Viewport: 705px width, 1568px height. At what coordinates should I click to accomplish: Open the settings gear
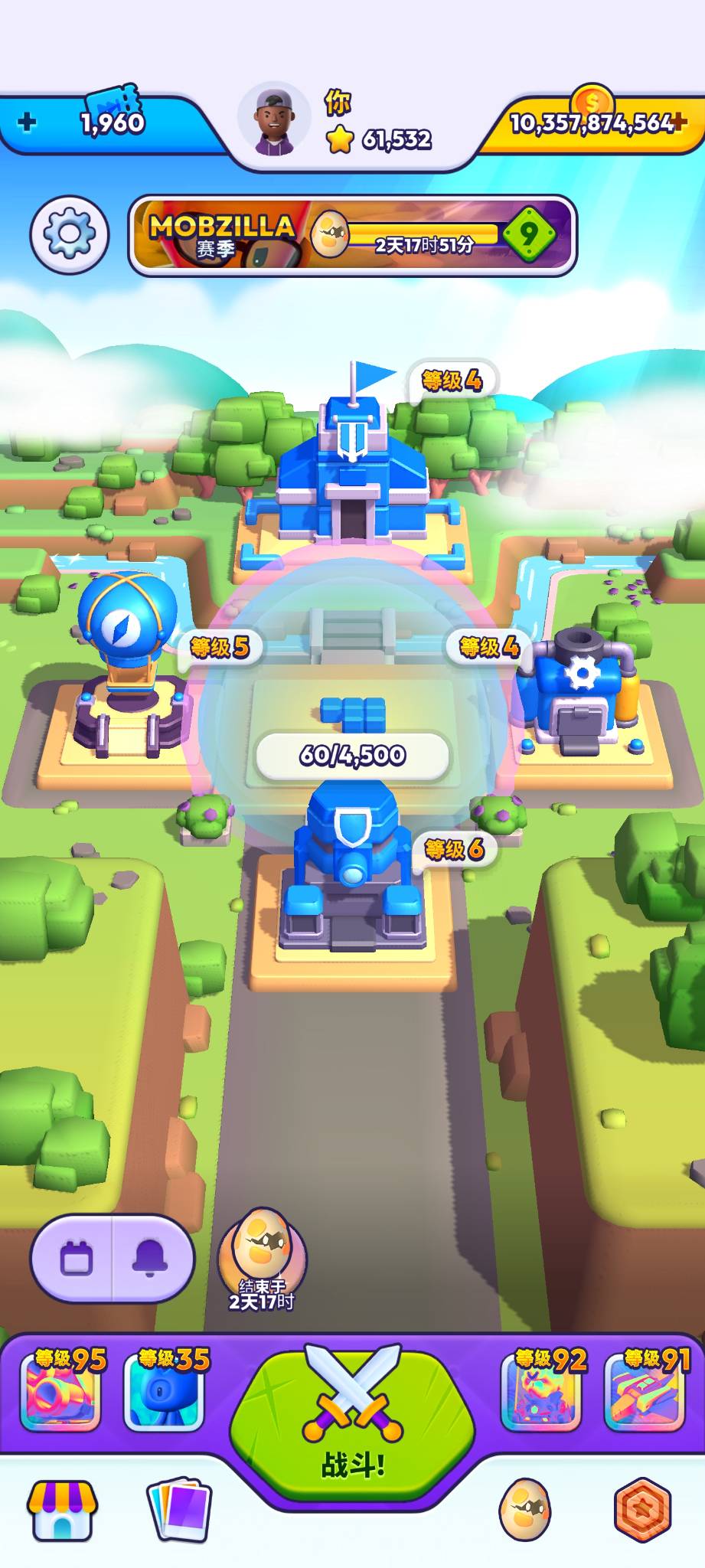[x=70, y=234]
